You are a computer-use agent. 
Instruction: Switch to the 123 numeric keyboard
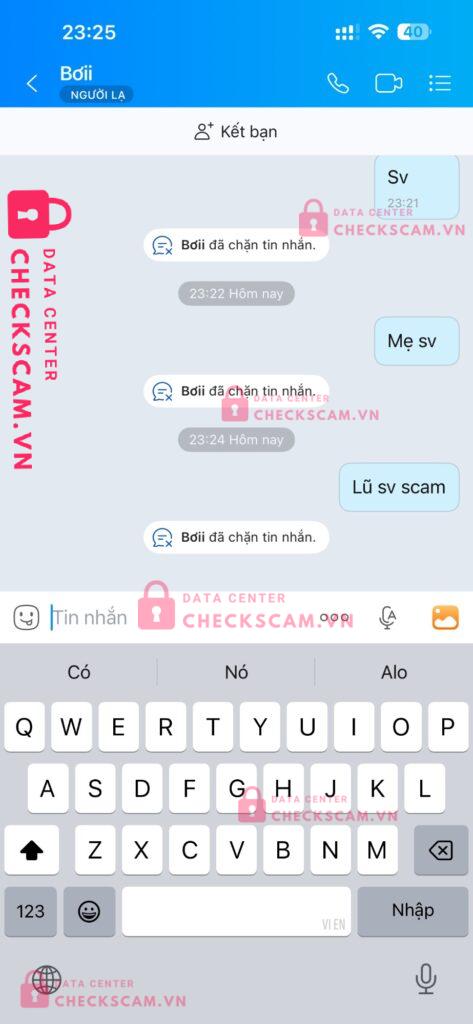point(30,911)
